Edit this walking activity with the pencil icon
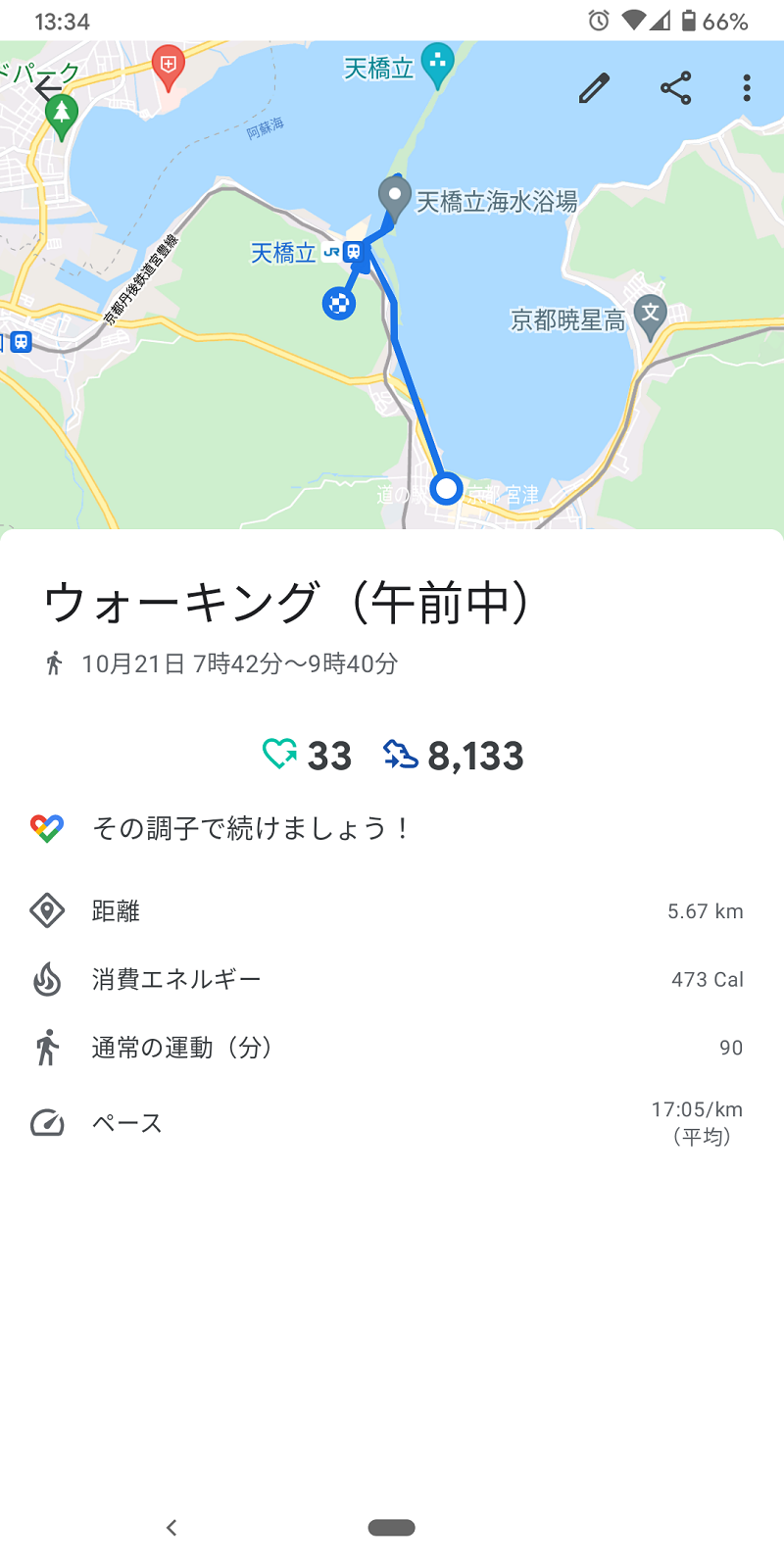This screenshot has height=1568, width=784. coord(595,88)
